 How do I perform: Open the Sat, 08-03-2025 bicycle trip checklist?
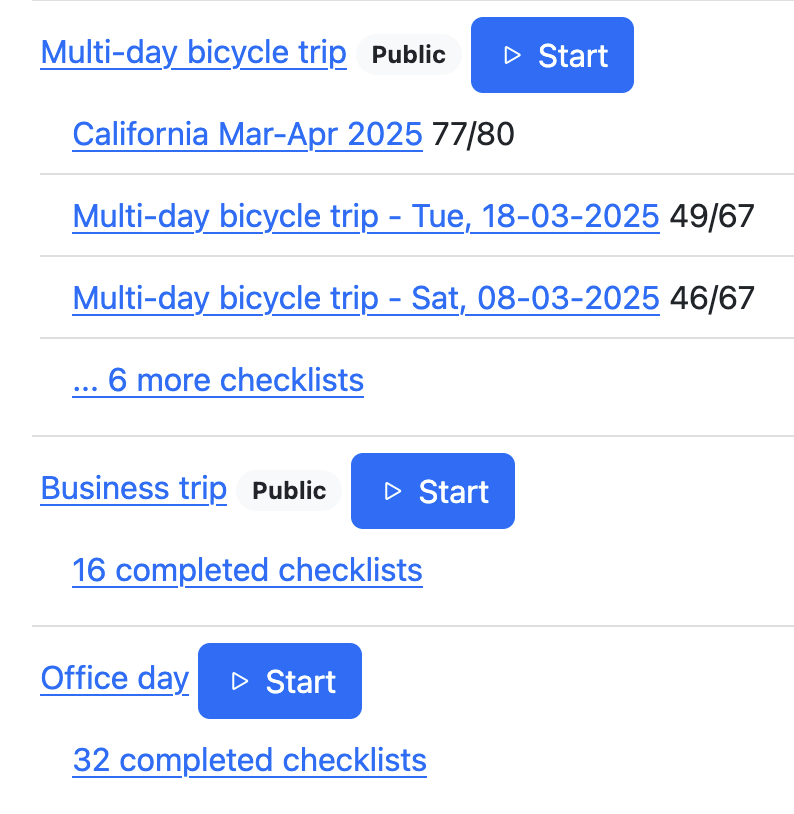coord(366,298)
